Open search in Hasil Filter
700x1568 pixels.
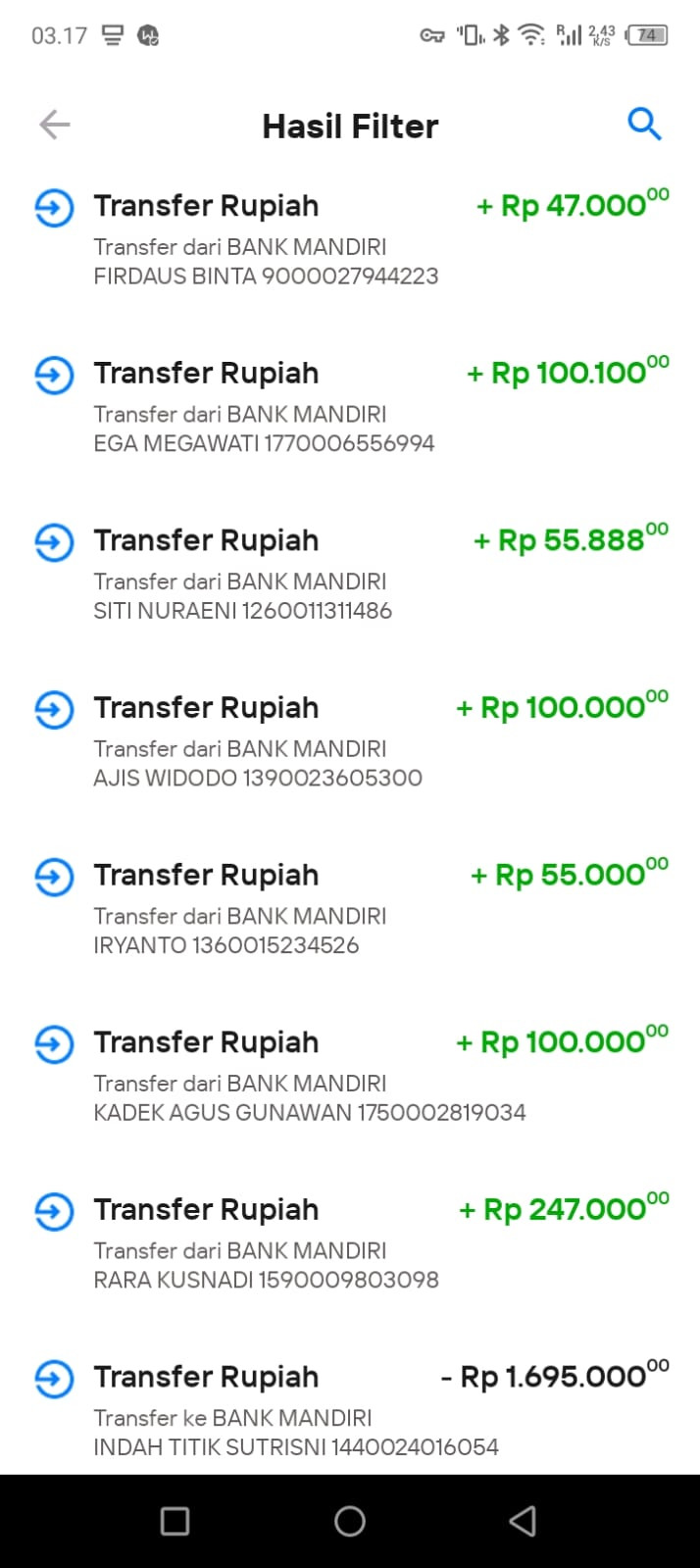pyautogui.click(x=644, y=125)
